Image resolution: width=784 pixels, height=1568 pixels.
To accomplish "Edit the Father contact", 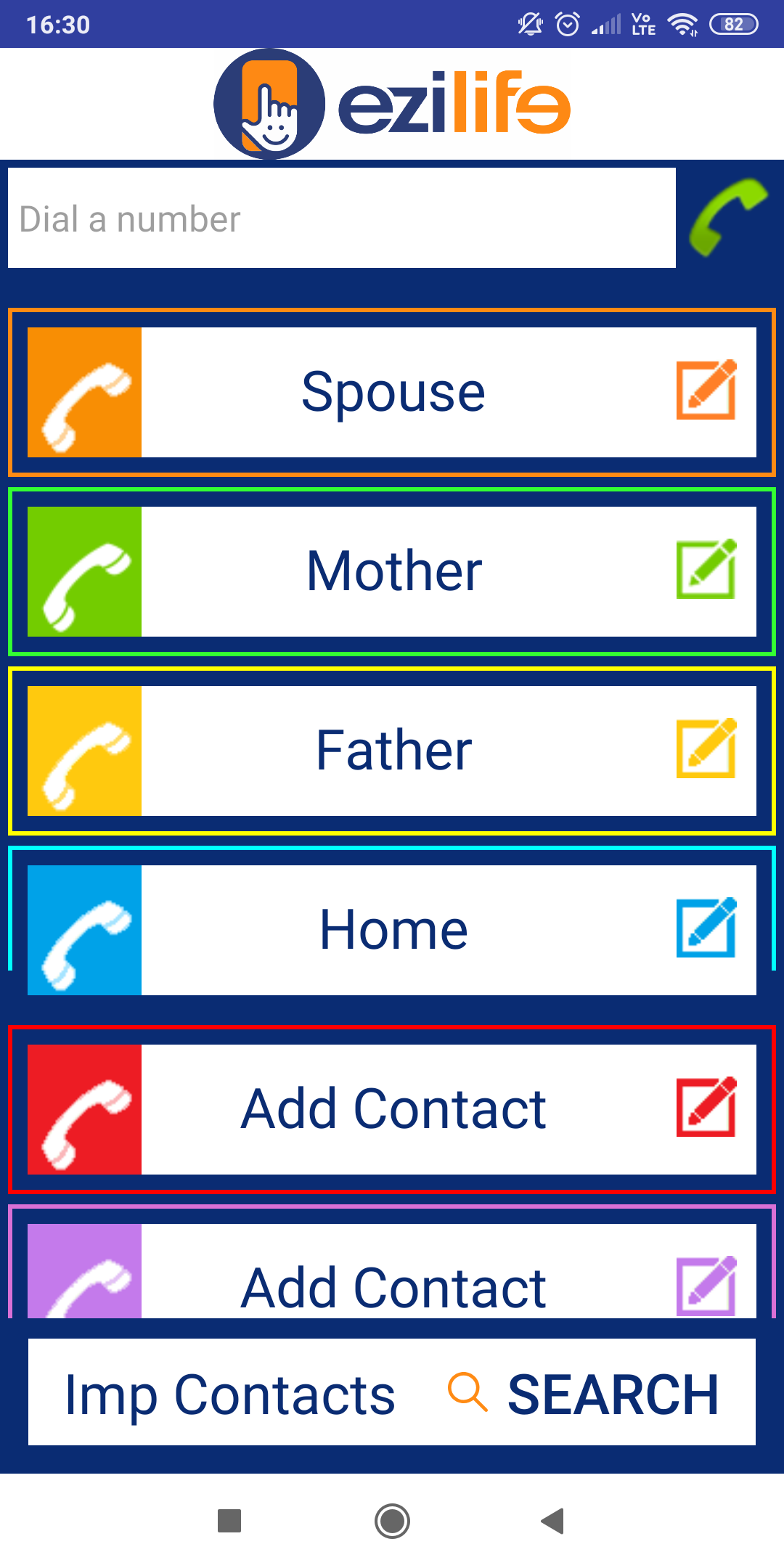I will pos(706,748).
